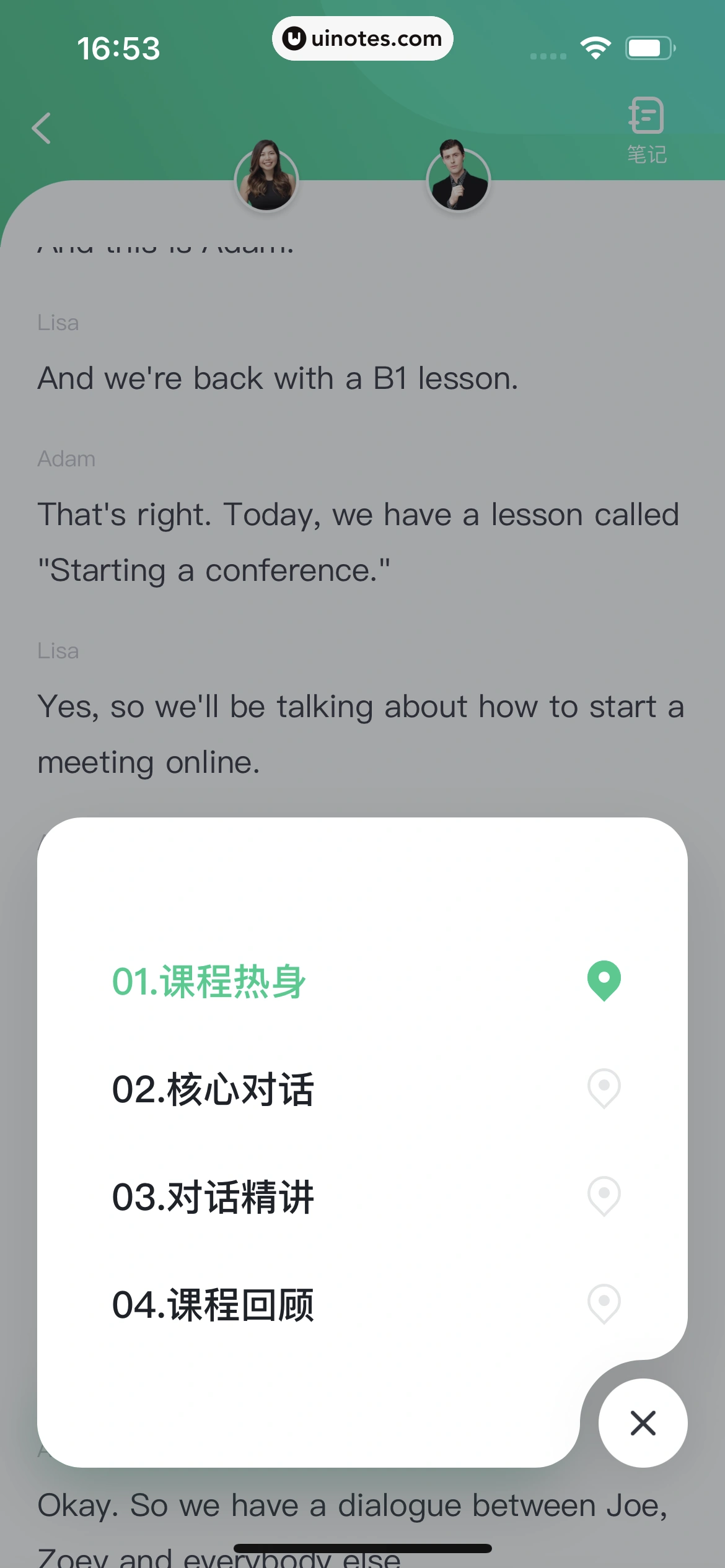The height and width of the screenshot is (1568, 725).
Task: Dismiss the chapter list with the X button
Action: tap(643, 1424)
